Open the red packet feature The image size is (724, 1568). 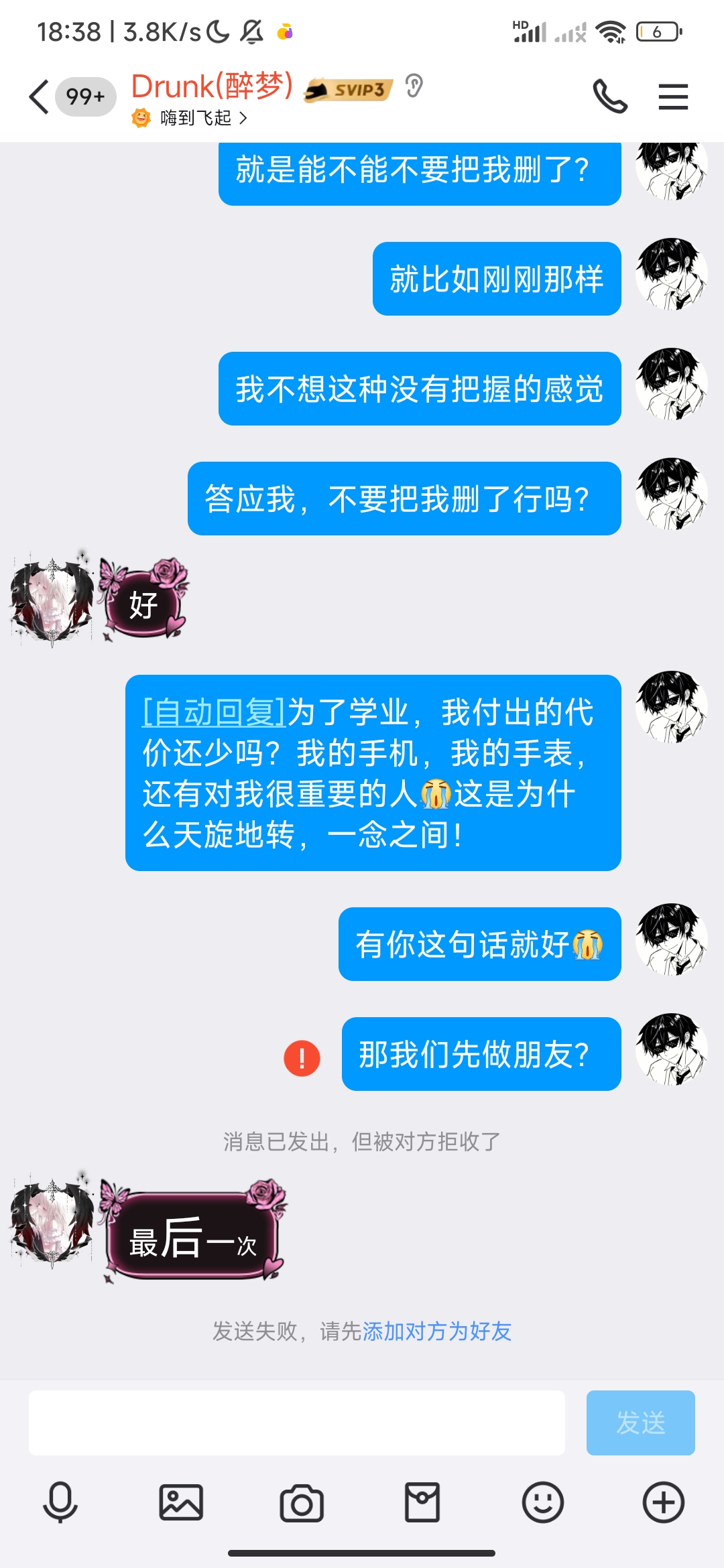(x=422, y=1504)
